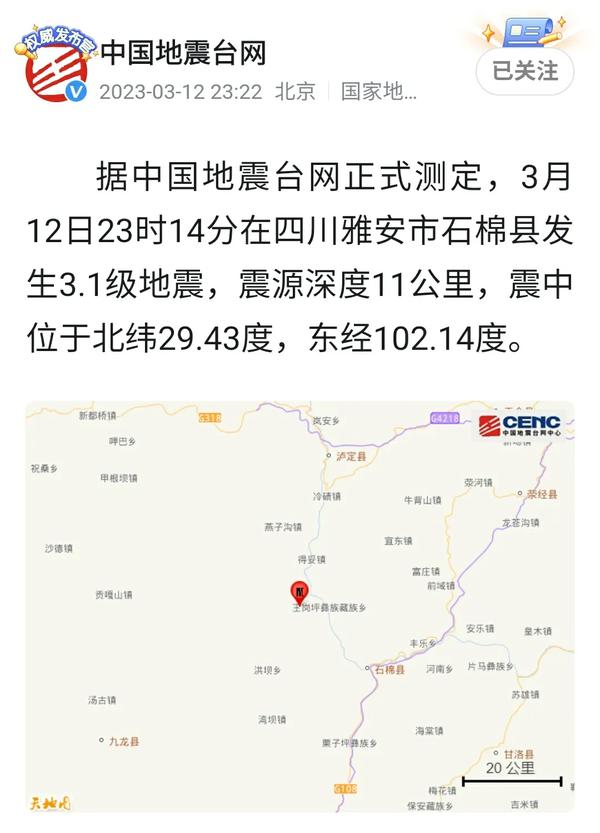Open the 国家地... source link
Viewport: 600px width, 833px height.
378,92
